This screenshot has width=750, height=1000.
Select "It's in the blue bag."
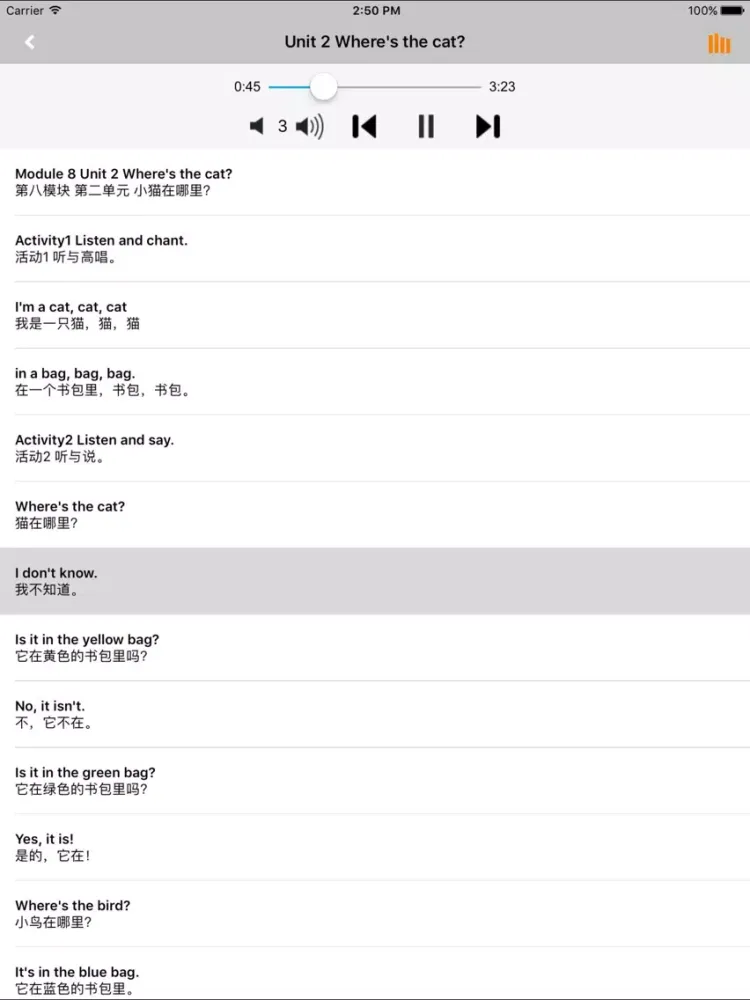375,978
